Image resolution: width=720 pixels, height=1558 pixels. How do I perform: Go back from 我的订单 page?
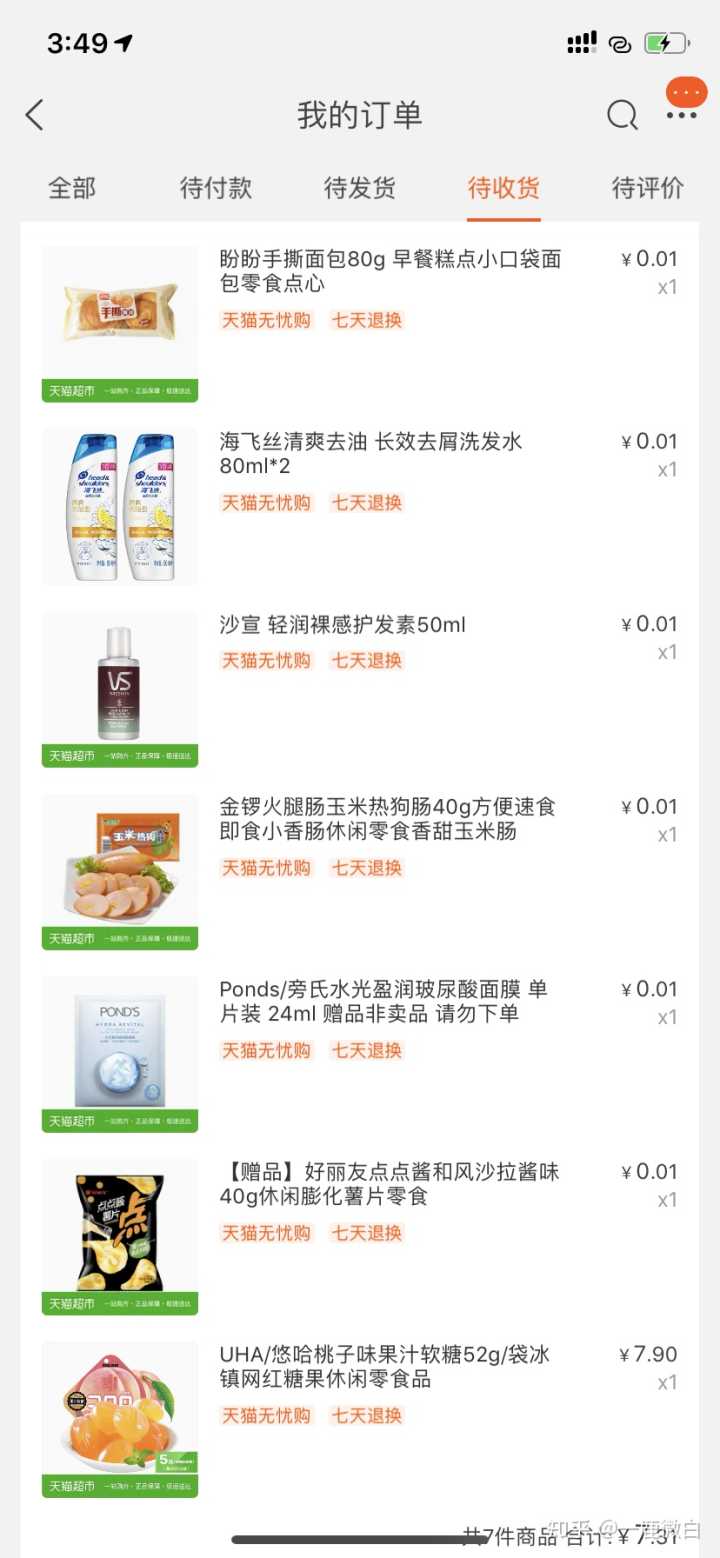(35, 115)
